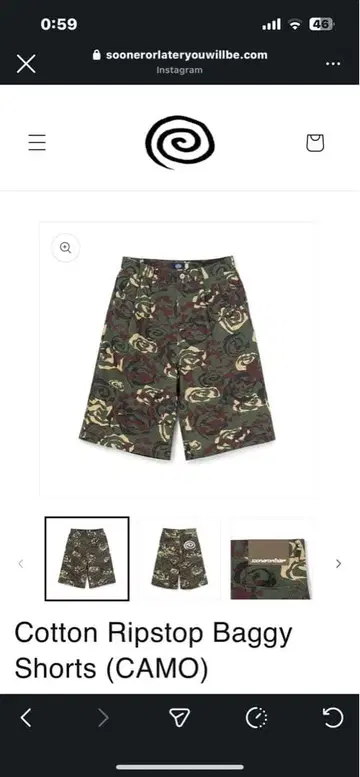Select the front view shorts thumbnail

coord(87,558)
